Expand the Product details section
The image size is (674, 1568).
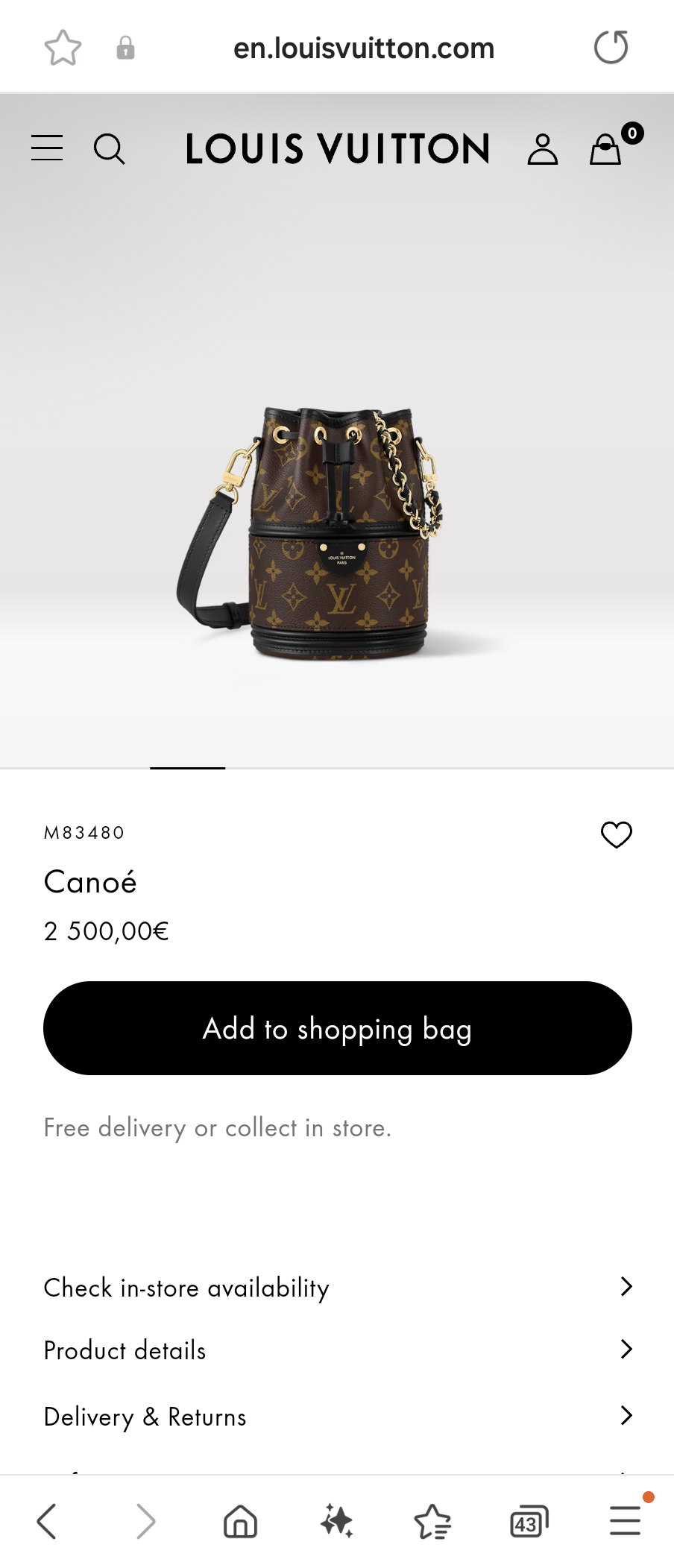[337, 1350]
